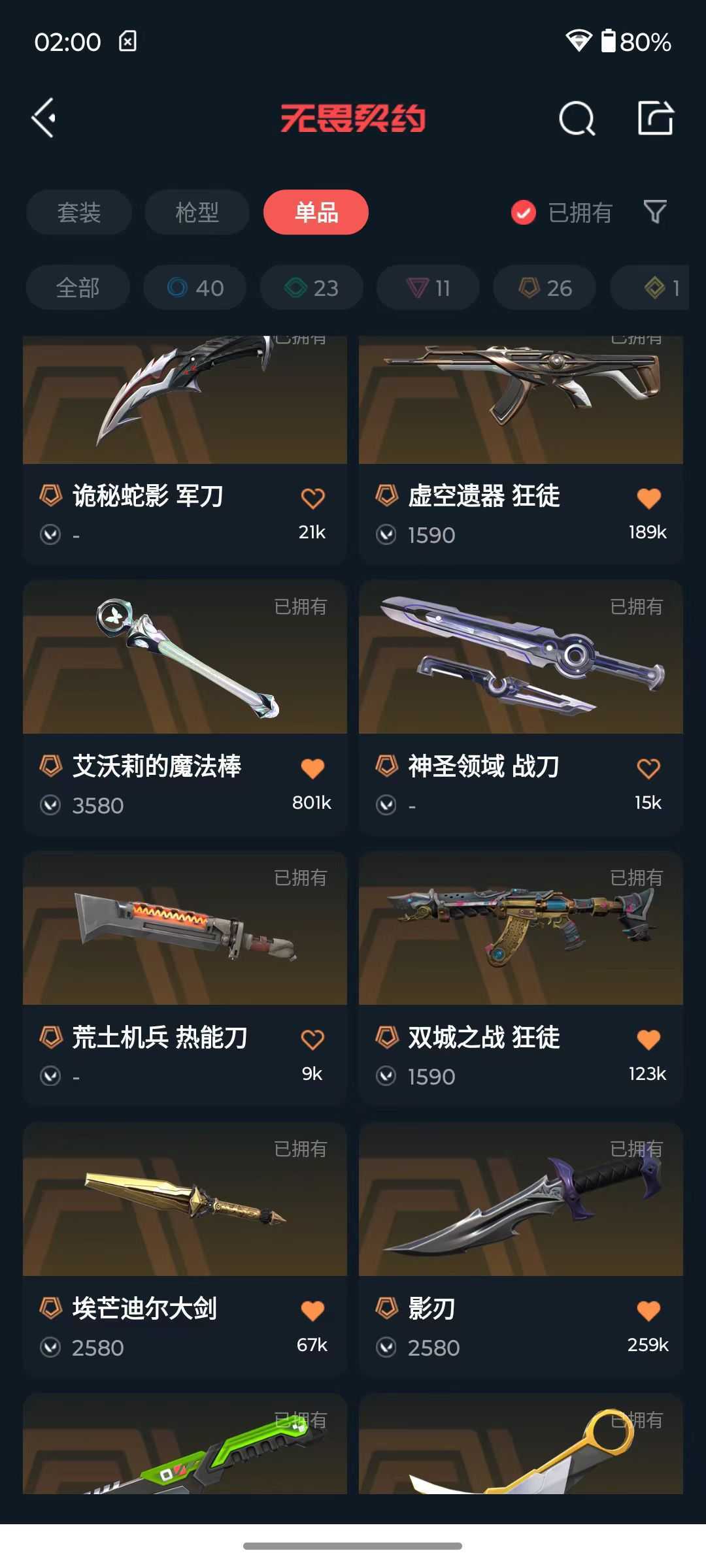The width and height of the screenshot is (706, 1568).
Task: Select the gold rarity filter showing 26
Action: pyautogui.click(x=544, y=287)
